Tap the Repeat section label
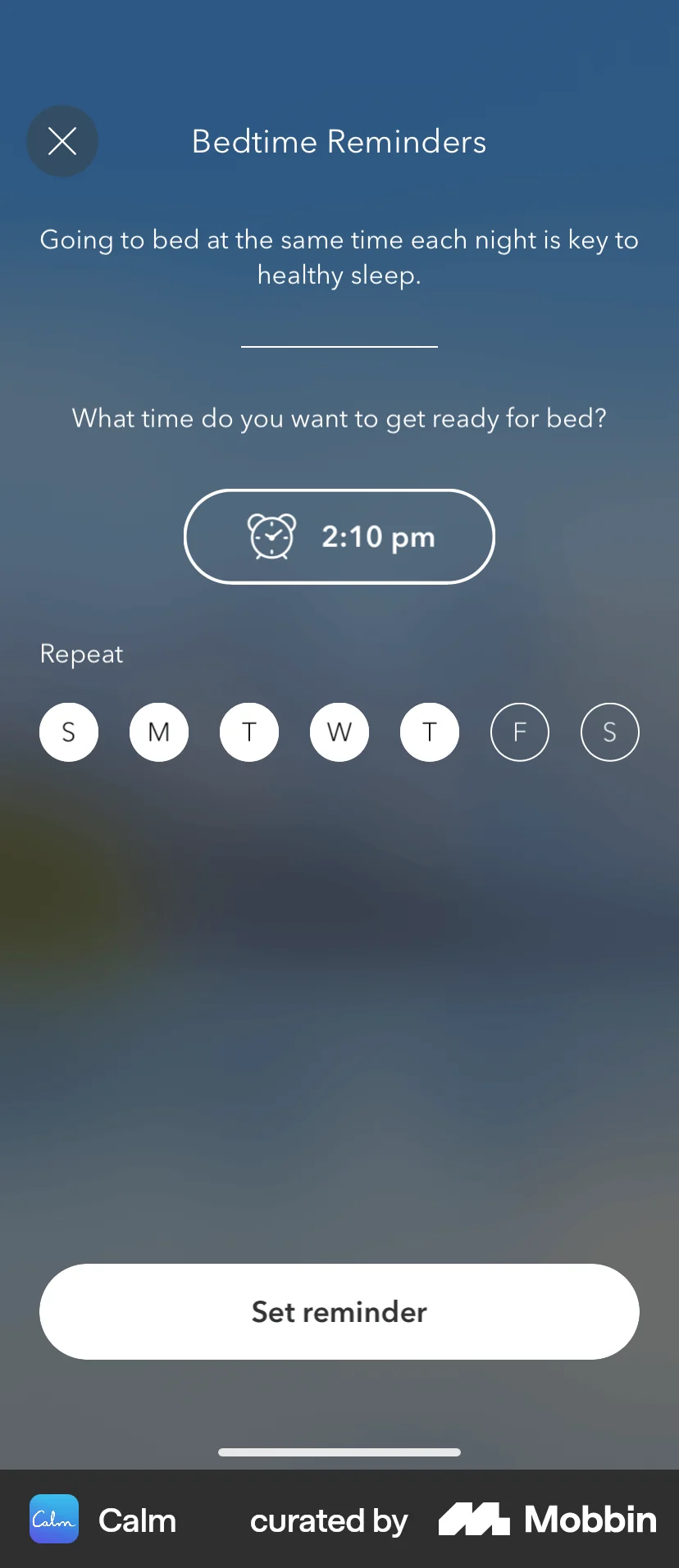The height and width of the screenshot is (1568, 679). tap(81, 653)
